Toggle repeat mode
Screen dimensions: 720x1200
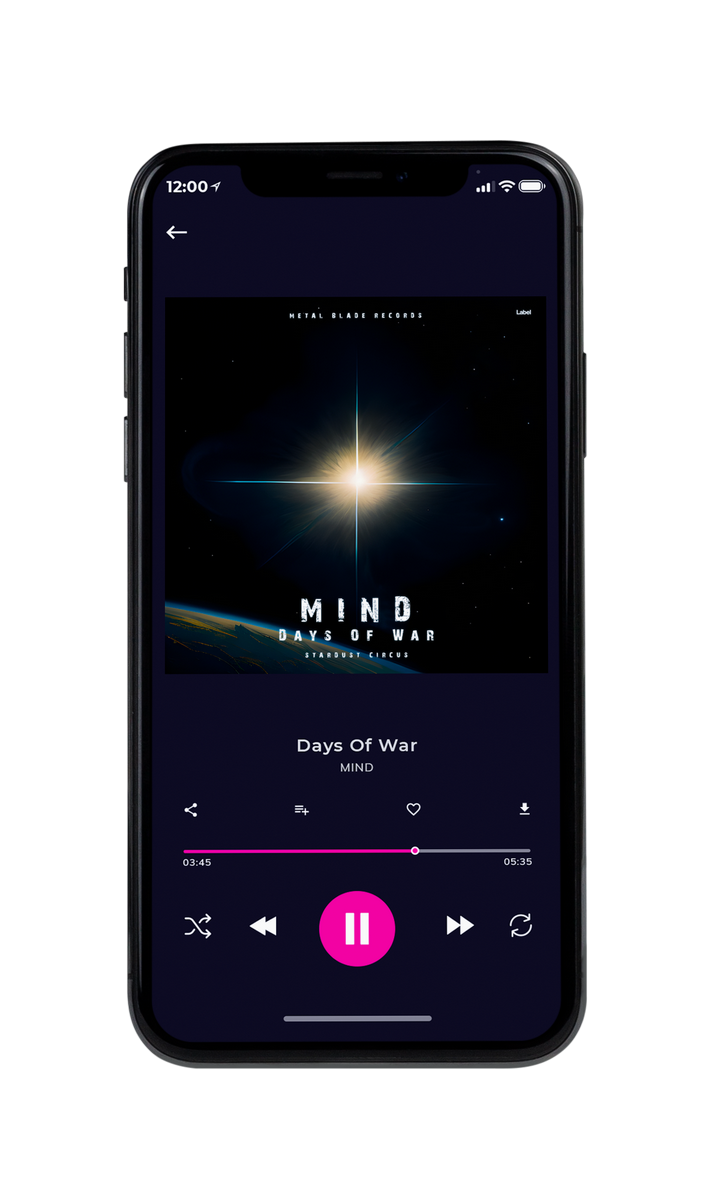pyautogui.click(x=520, y=926)
